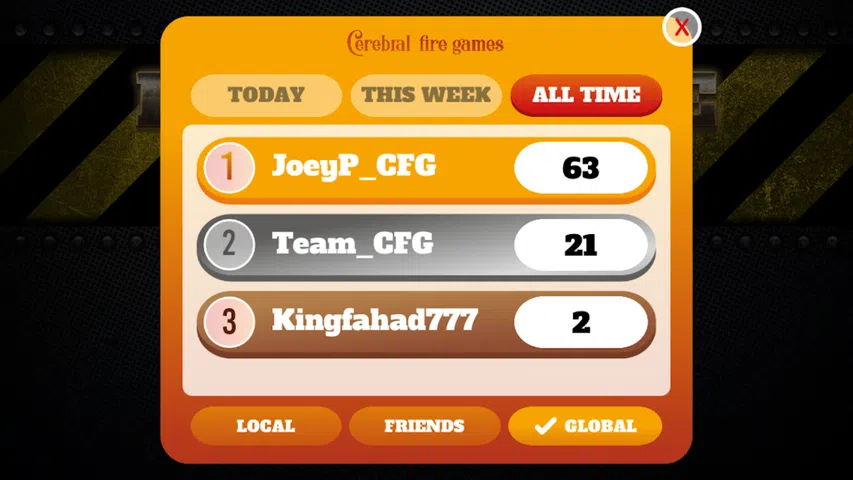853x480 pixels.
Task: Select the All Time tab
Action: tap(586, 95)
